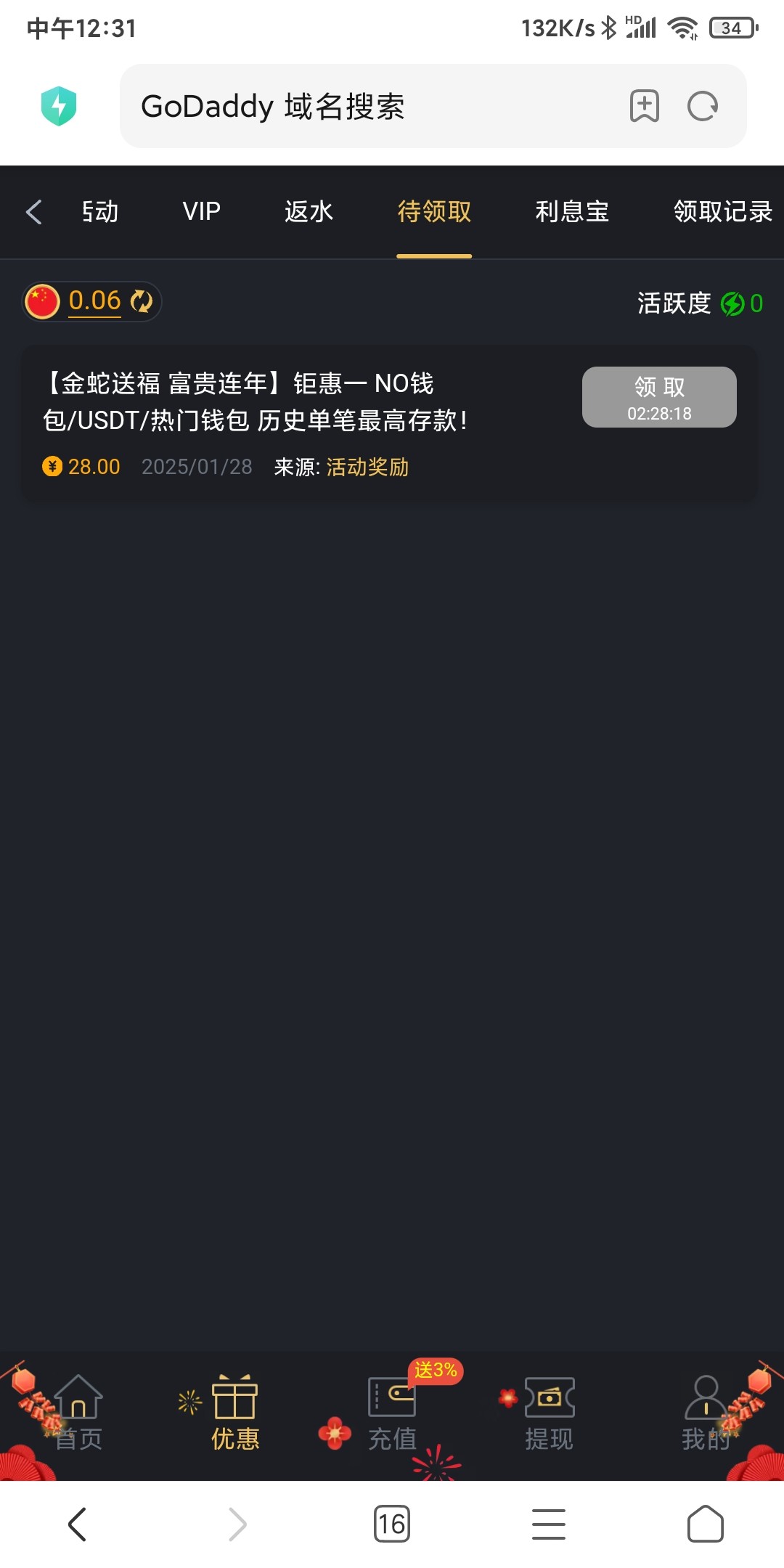Open the browser security shield icon
Image resolution: width=784 pixels, height=1568 pixels.
click(59, 106)
